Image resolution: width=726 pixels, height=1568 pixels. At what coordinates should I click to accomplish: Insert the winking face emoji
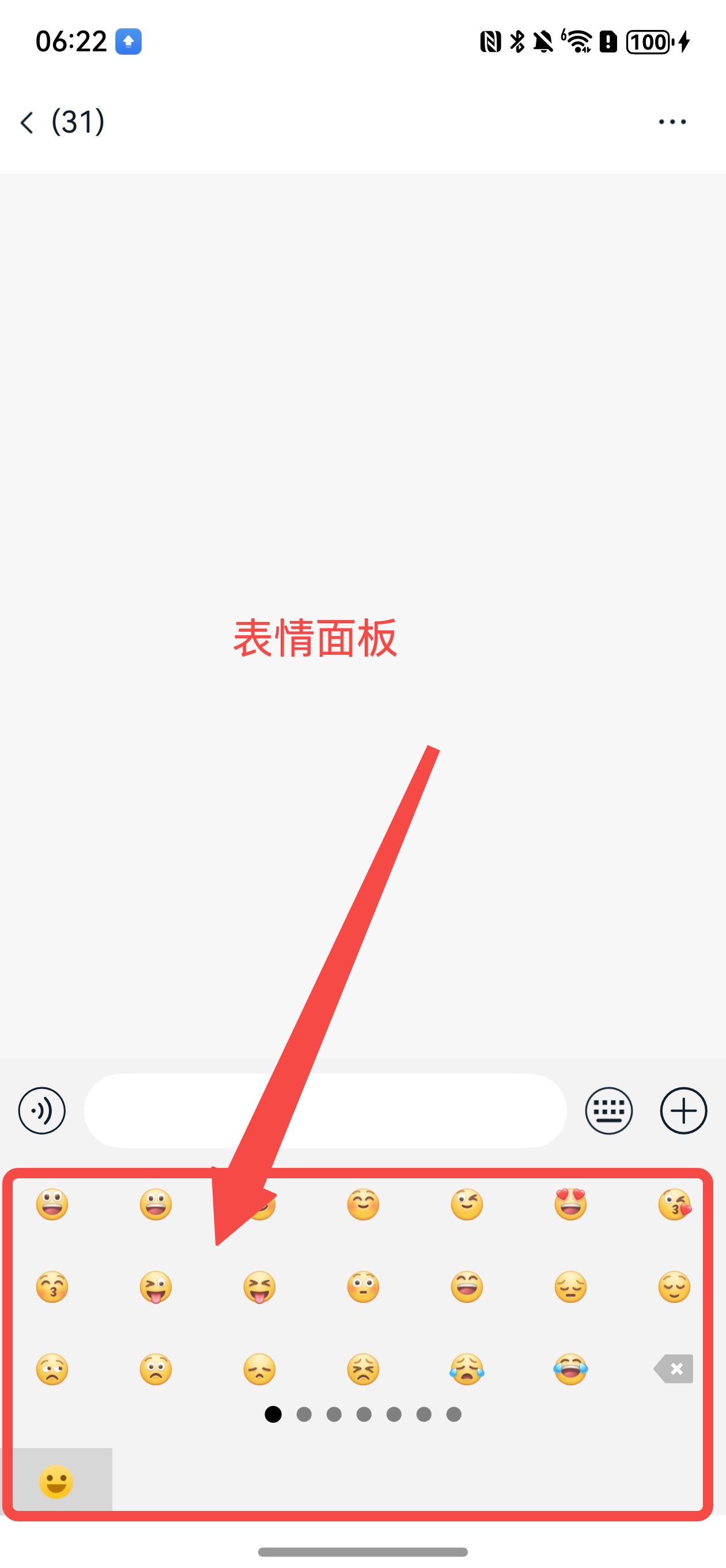[x=467, y=1204]
